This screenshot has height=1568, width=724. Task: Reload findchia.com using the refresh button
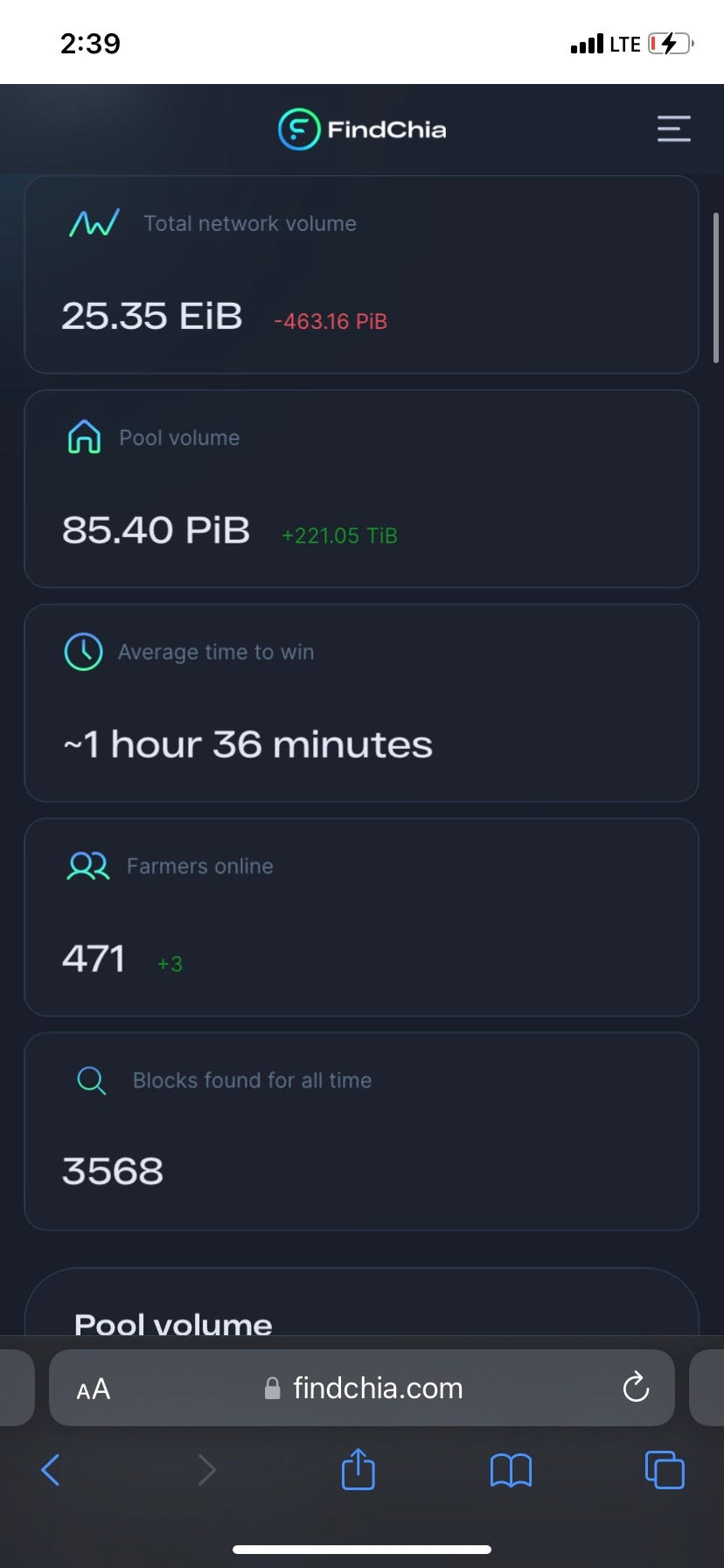tap(636, 1388)
